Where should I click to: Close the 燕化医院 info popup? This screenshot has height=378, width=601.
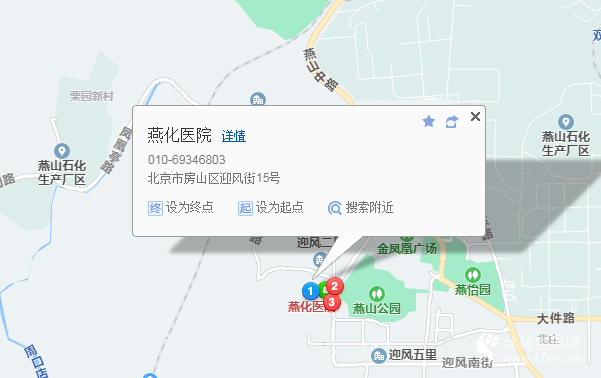click(x=475, y=117)
